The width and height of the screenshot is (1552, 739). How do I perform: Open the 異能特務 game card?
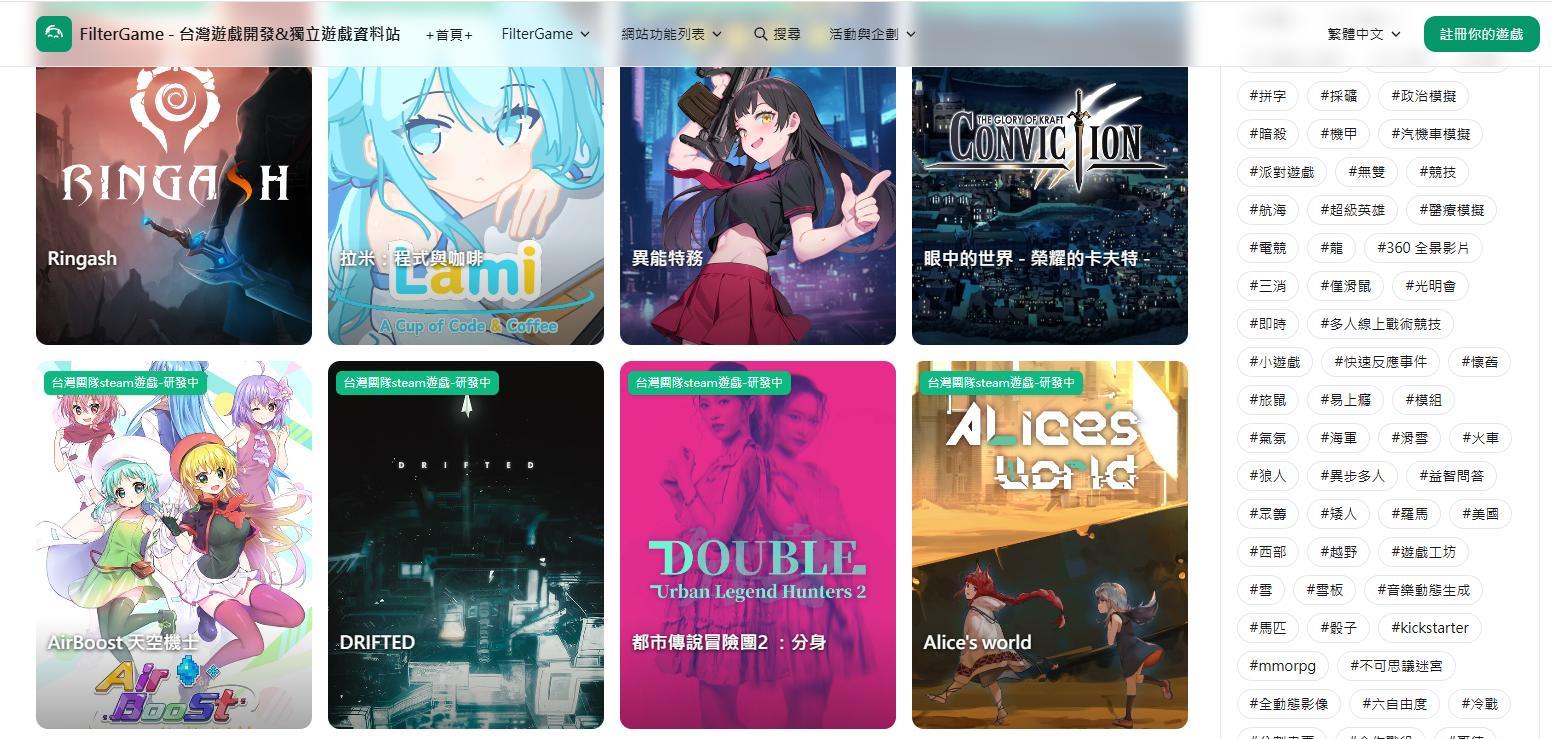pyautogui.click(x=758, y=200)
